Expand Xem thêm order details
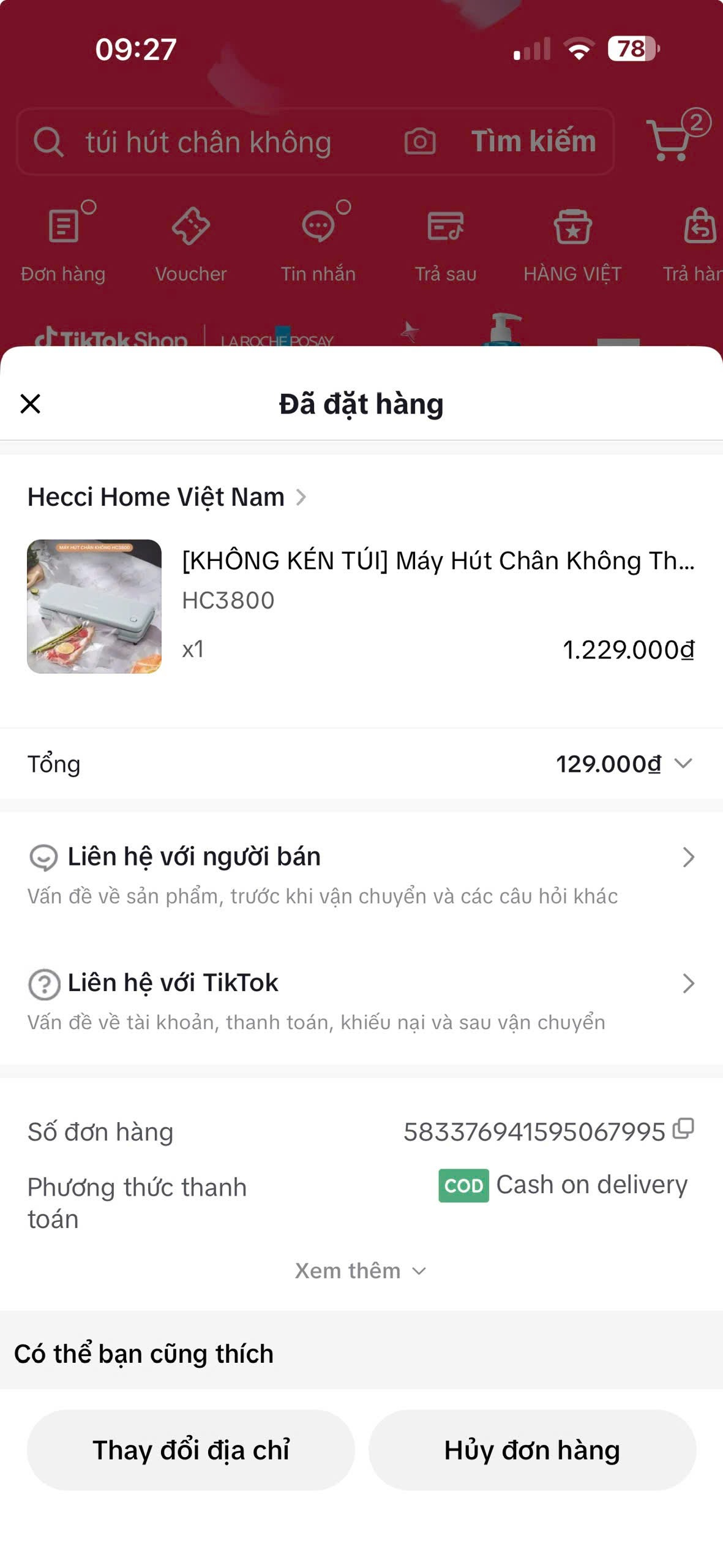 pos(361,1270)
